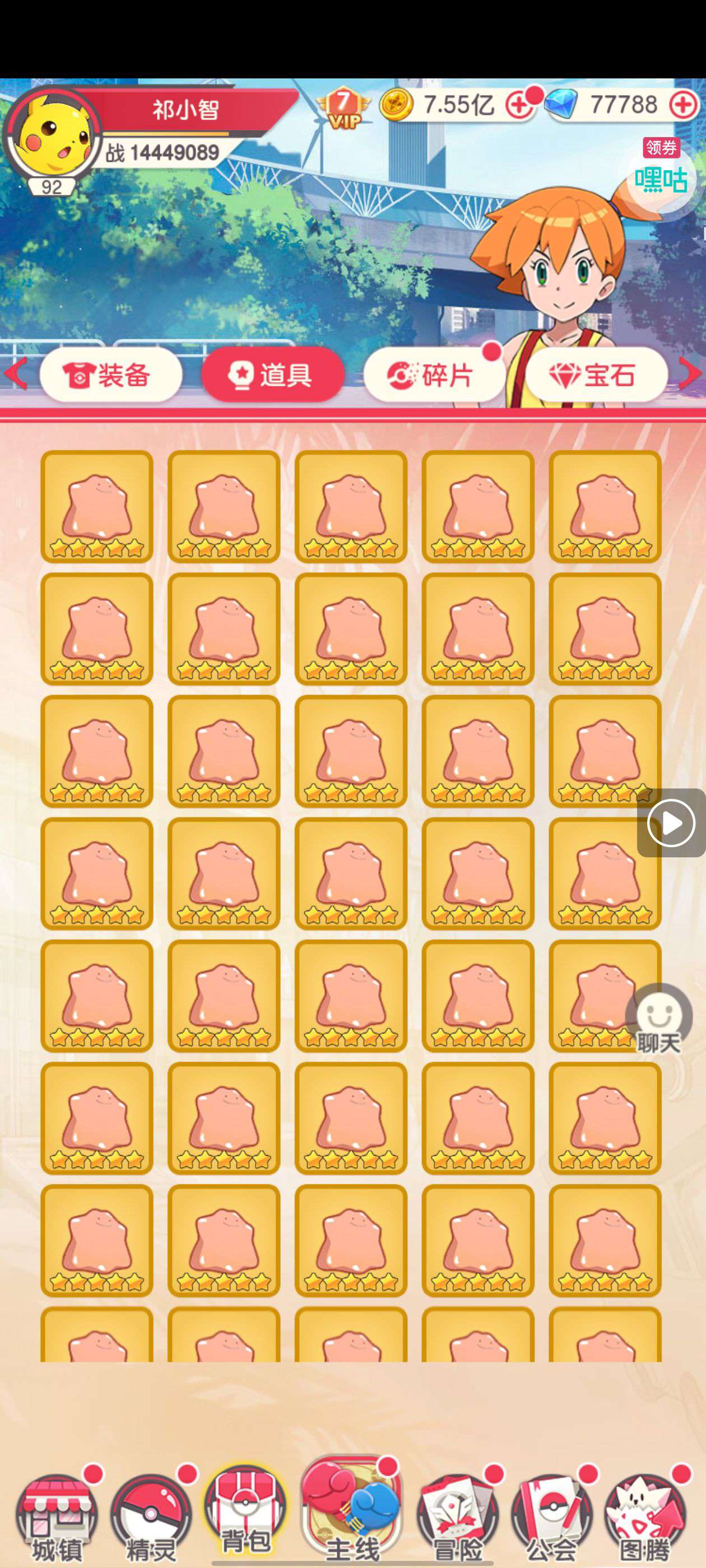Go to the 城镇 town tab

57,1516
